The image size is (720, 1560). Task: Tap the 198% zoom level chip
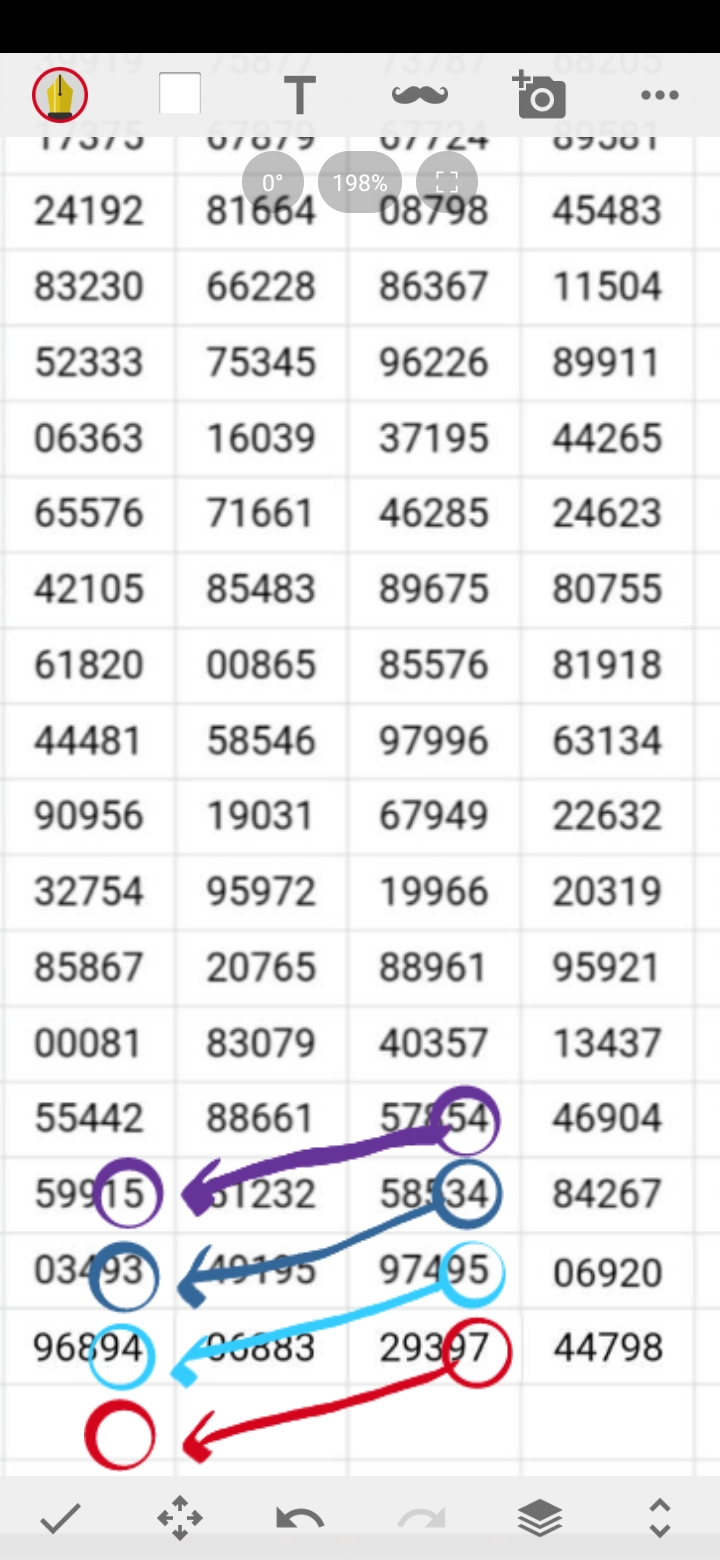tap(359, 183)
